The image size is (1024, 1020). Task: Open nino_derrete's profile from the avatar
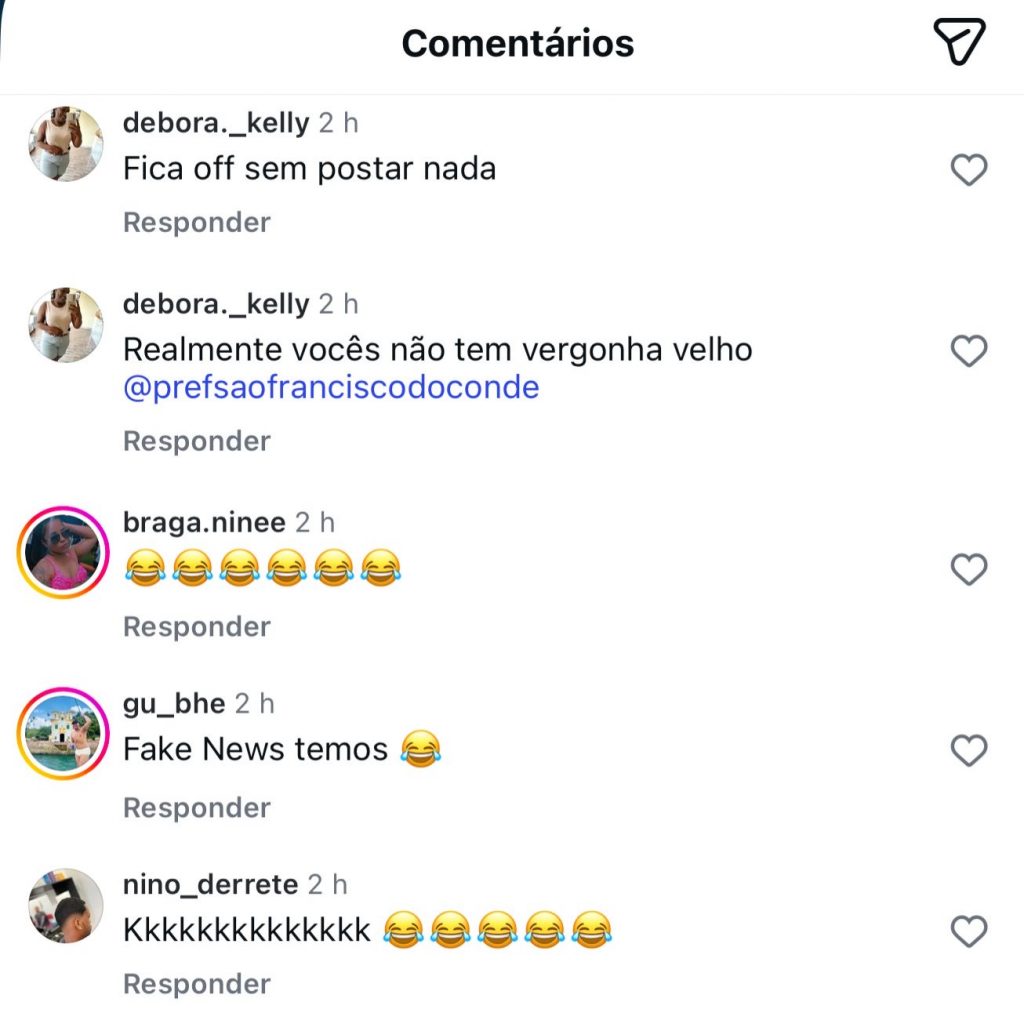tap(66, 905)
